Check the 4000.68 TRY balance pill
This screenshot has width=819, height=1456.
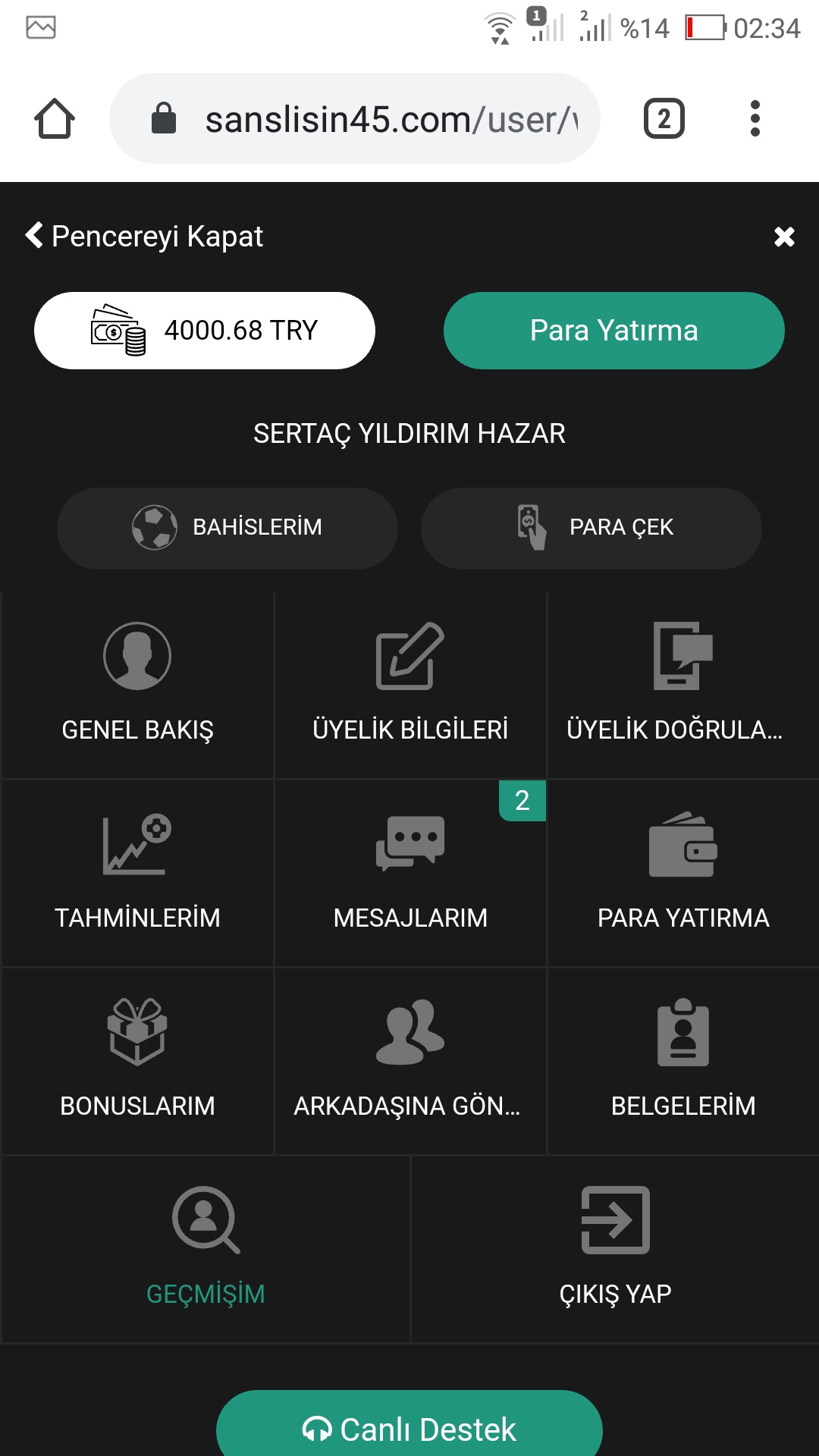[205, 330]
